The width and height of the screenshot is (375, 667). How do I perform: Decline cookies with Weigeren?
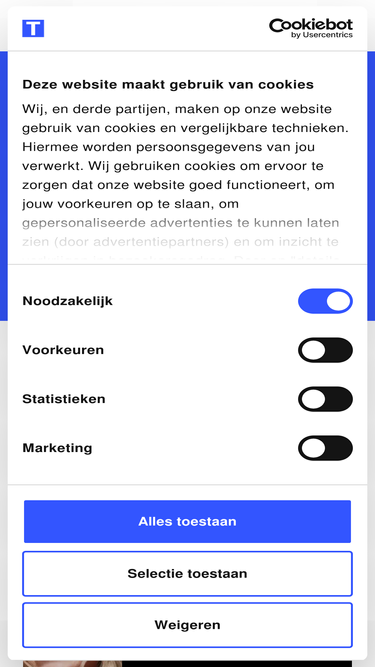[187, 625]
